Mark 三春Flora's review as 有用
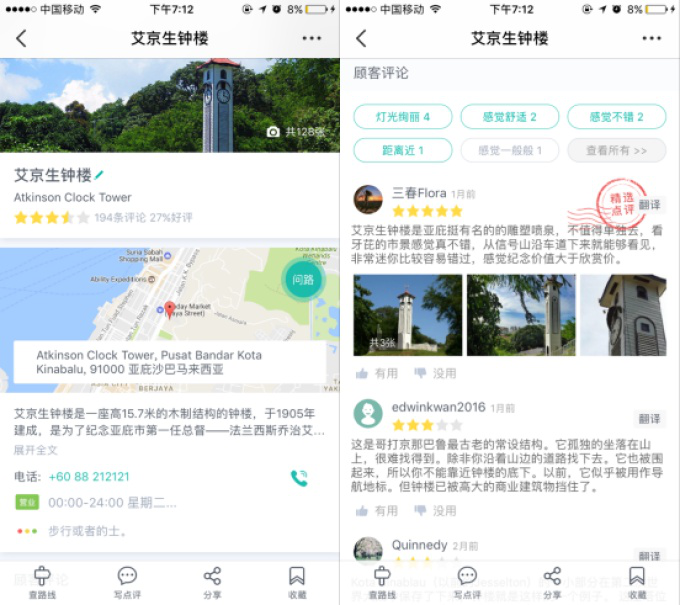Screen dimensions: 680x605 pyautogui.click(x=377, y=373)
